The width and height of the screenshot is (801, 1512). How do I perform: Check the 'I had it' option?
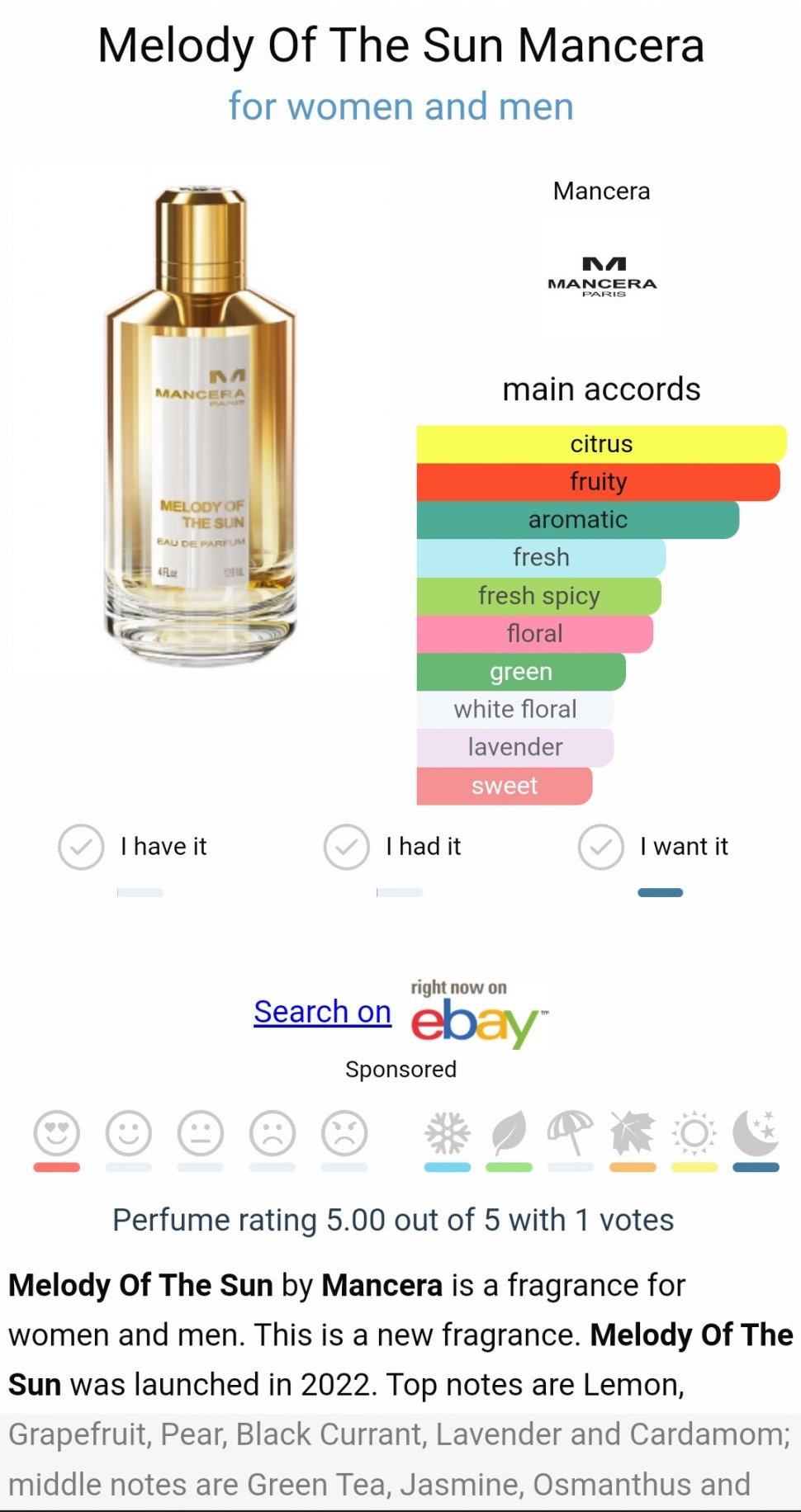point(346,847)
